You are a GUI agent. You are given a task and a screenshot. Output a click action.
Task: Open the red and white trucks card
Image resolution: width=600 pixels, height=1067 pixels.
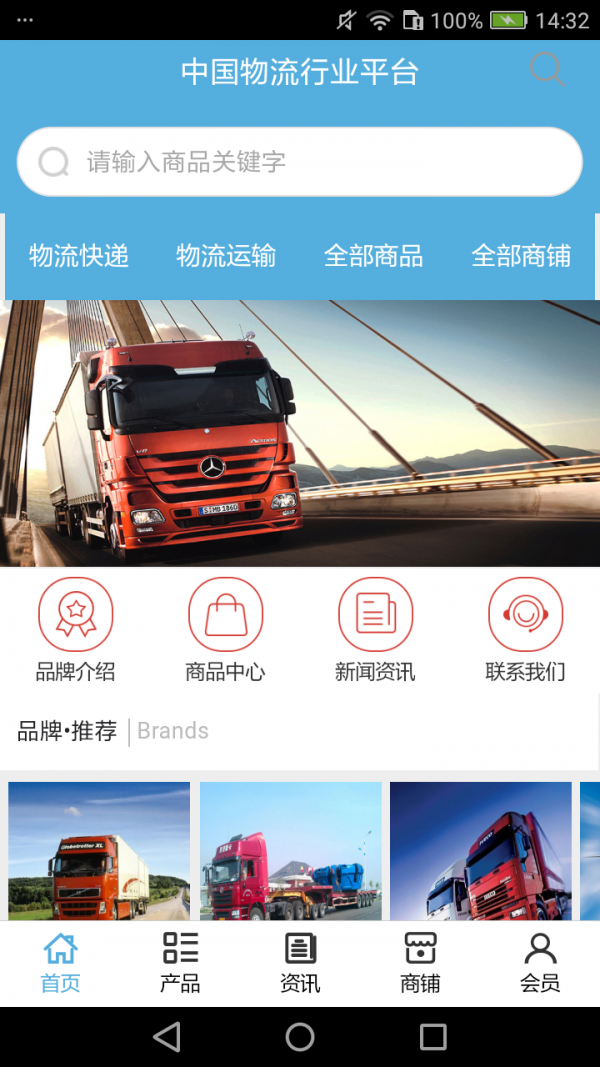click(480, 851)
